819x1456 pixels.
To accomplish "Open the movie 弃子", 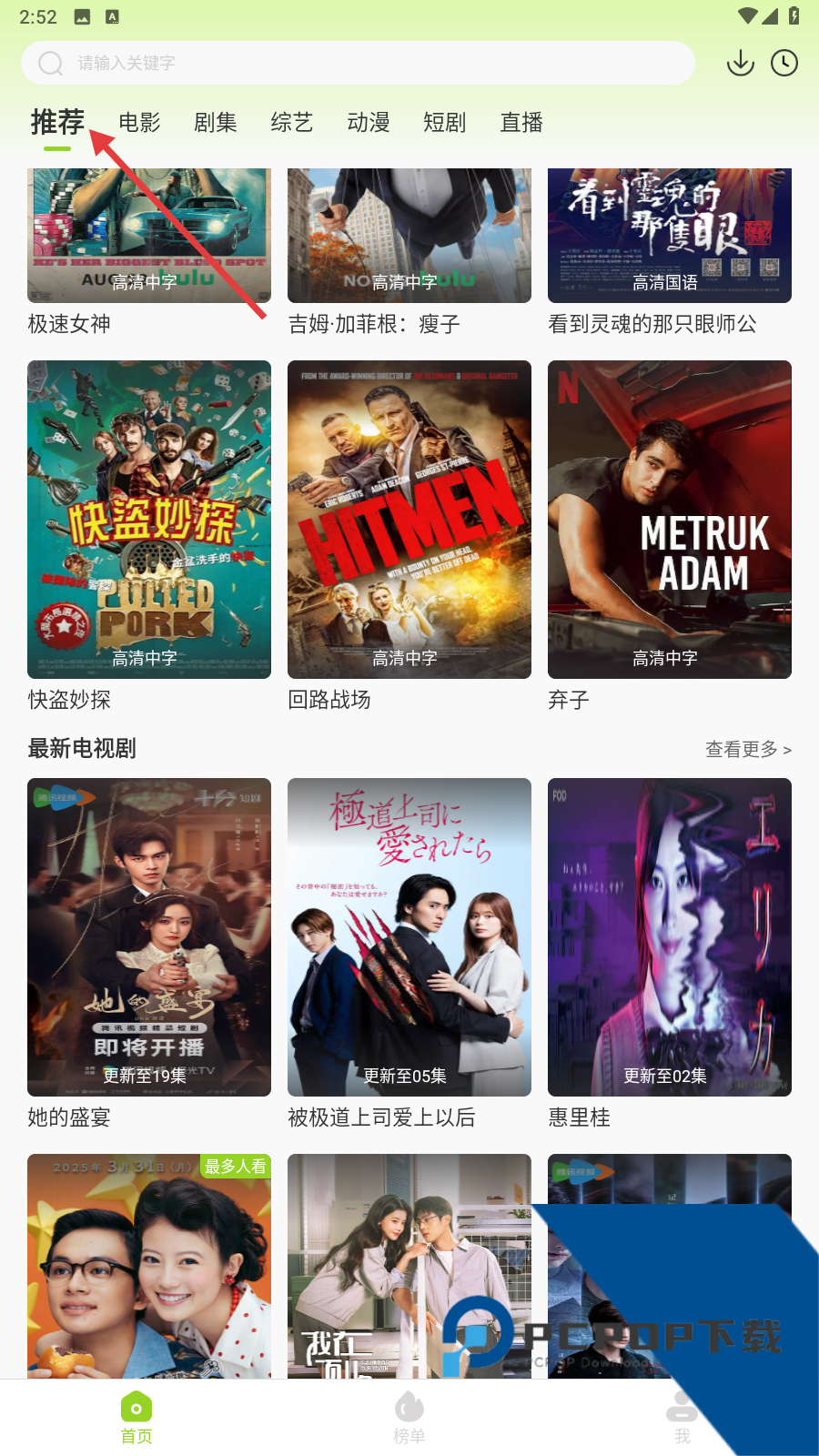I will coord(670,520).
